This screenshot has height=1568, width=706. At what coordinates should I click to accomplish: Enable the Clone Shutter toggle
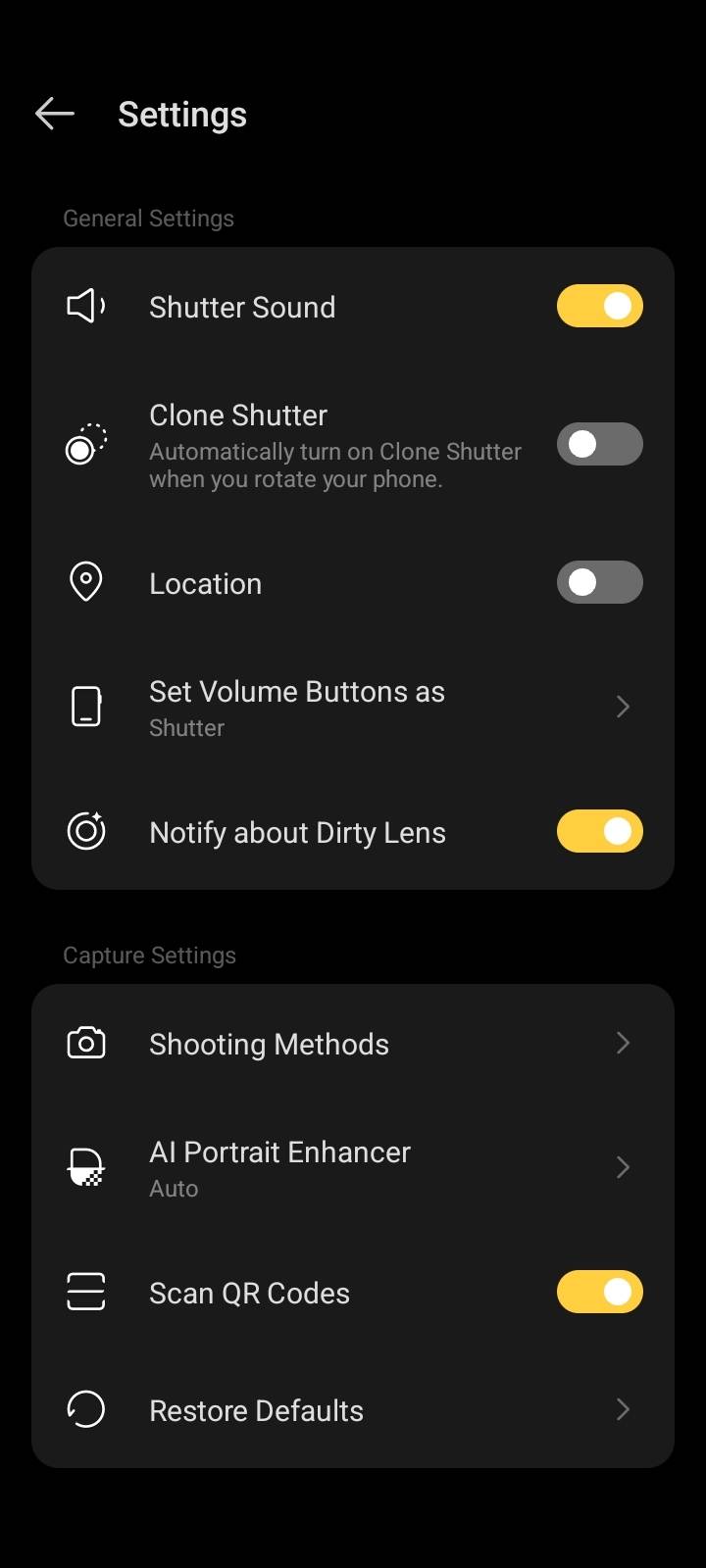[x=599, y=444]
